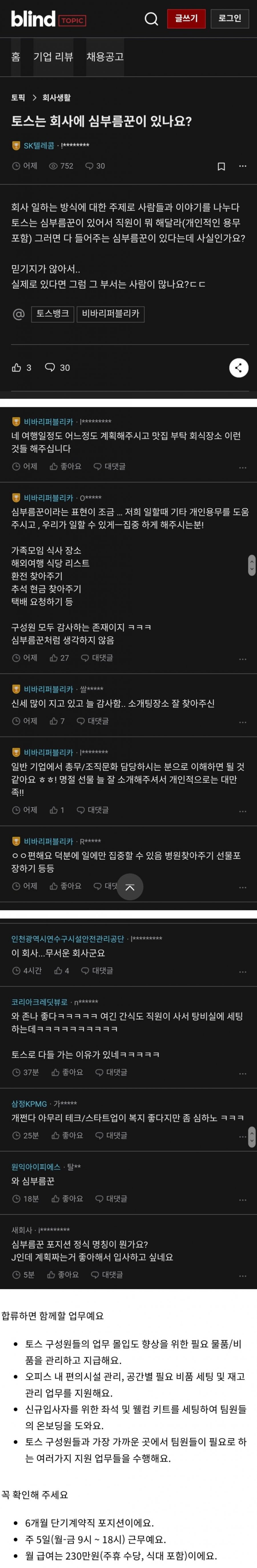Switch to the 채용공고 tab
This screenshot has width=257, height=1568.
pyautogui.click(x=105, y=57)
